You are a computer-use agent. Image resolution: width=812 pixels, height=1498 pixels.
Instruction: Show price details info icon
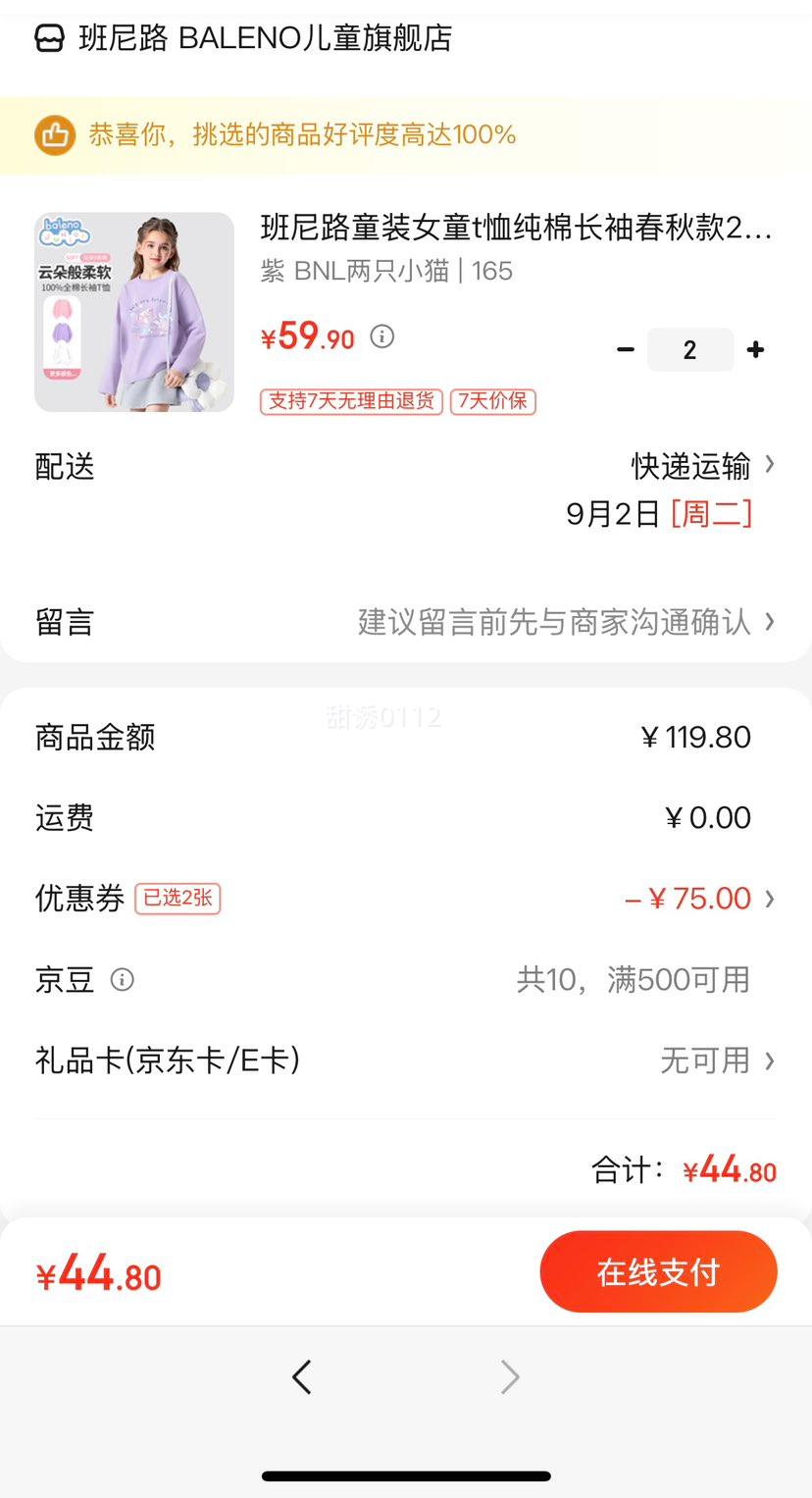pyautogui.click(x=381, y=337)
